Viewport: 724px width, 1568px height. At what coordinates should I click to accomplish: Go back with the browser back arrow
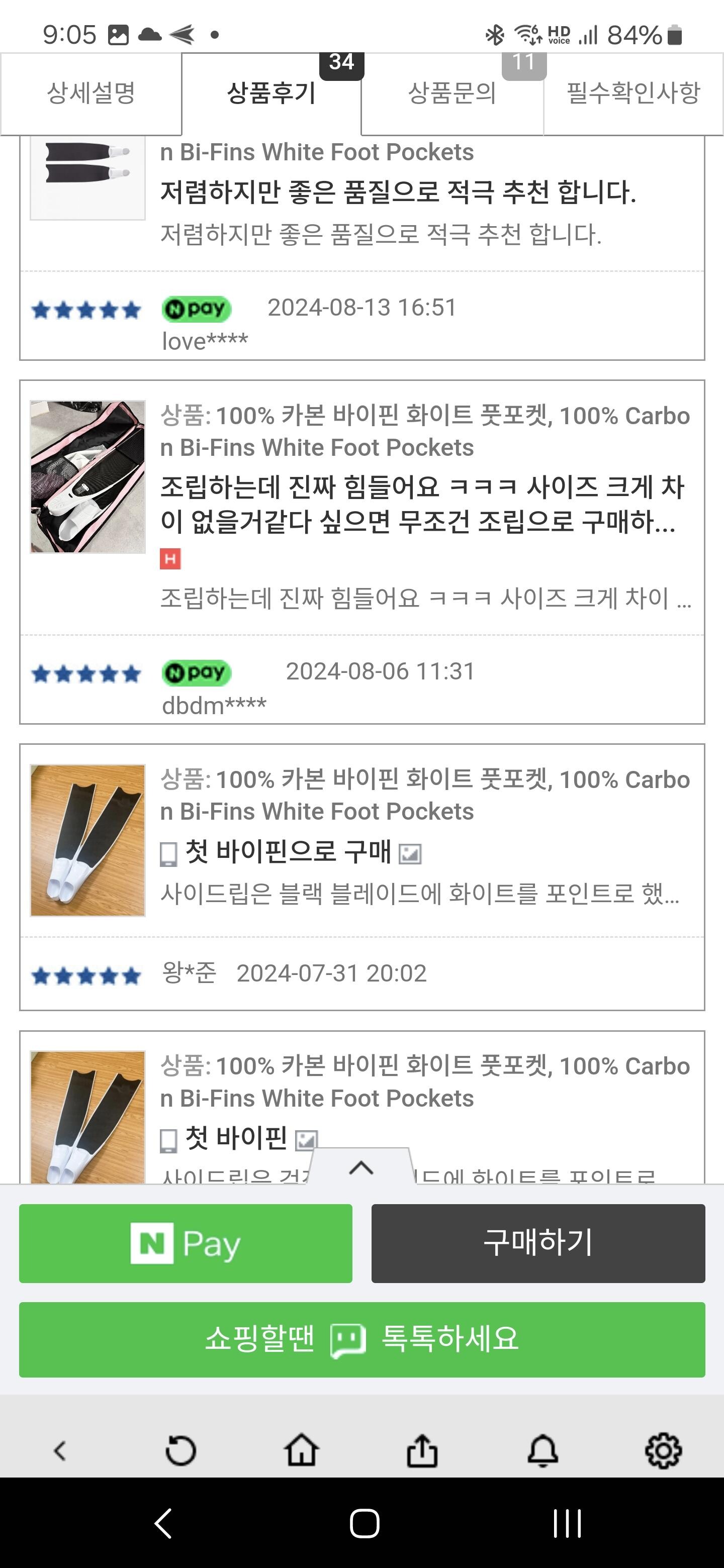tap(60, 1451)
